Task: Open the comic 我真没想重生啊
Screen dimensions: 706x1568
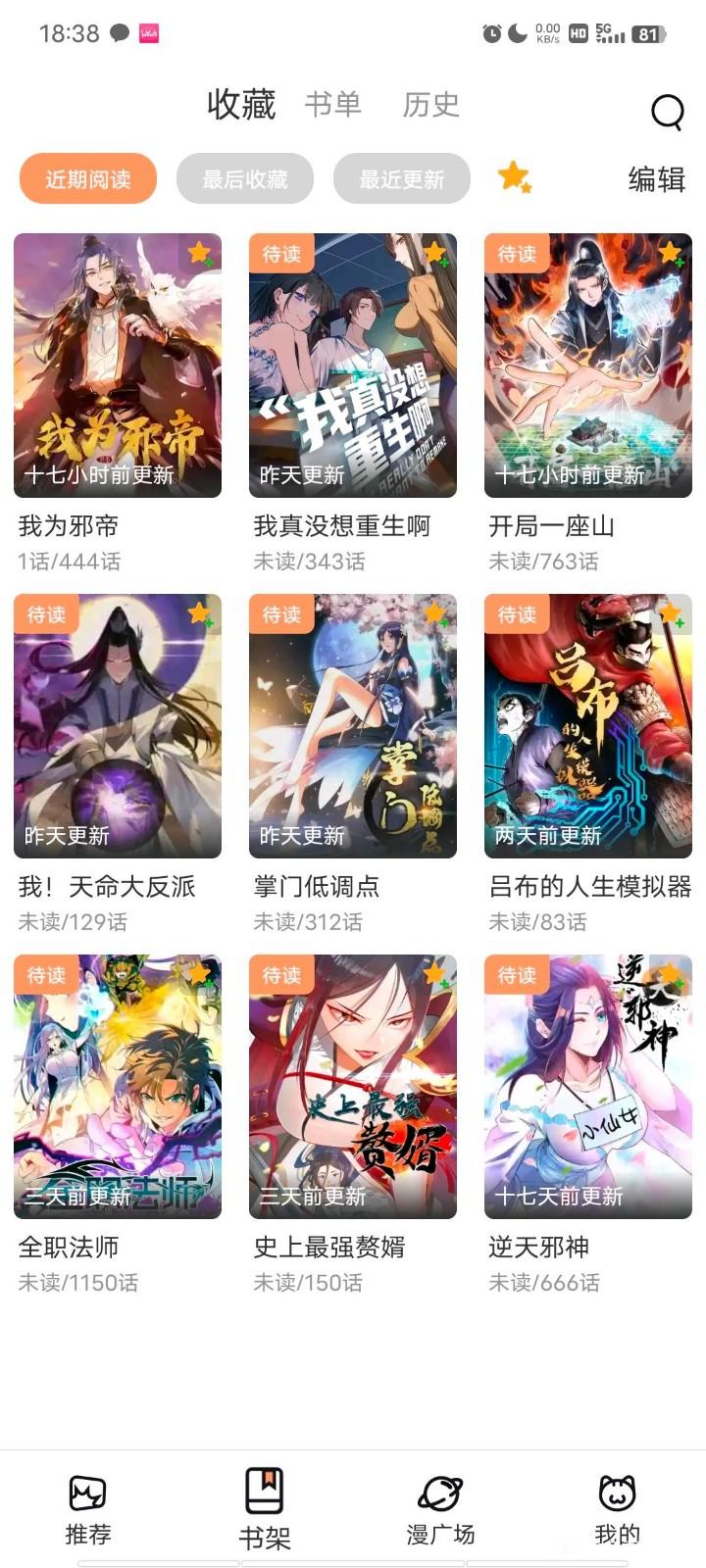Action: (353, 366)
